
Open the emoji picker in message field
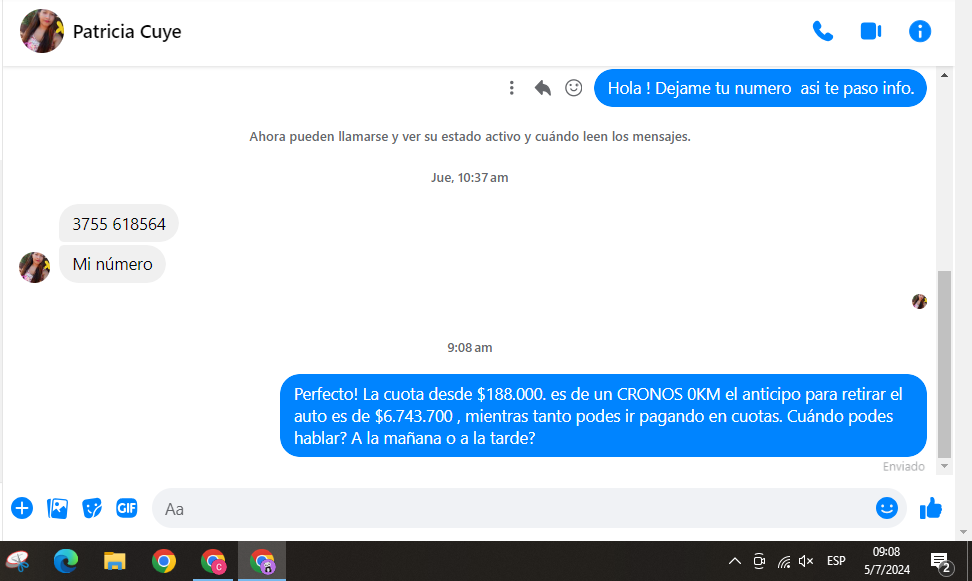pyautogui.click(x=886, y=508)
